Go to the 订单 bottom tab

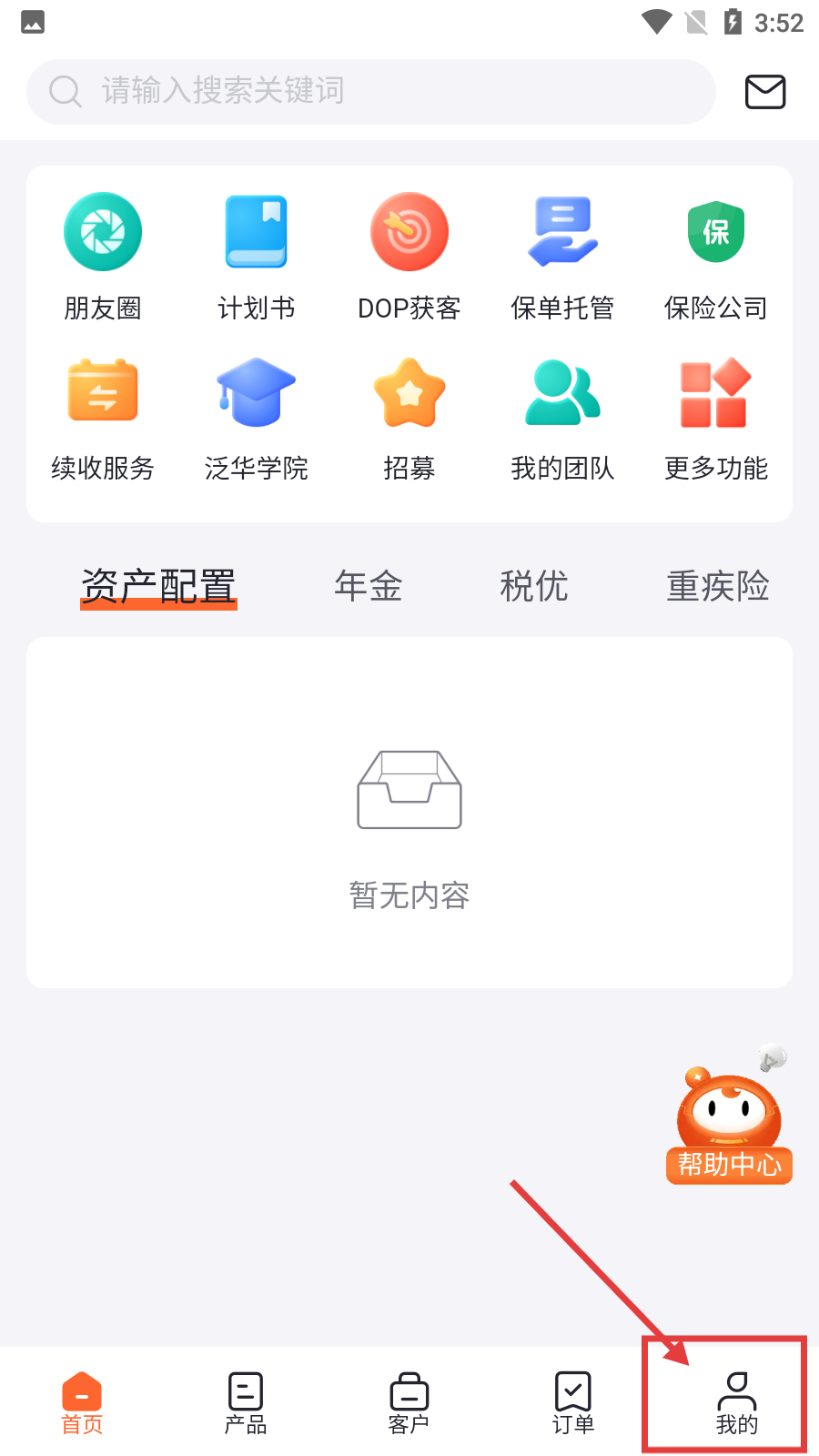[573, 1402]
